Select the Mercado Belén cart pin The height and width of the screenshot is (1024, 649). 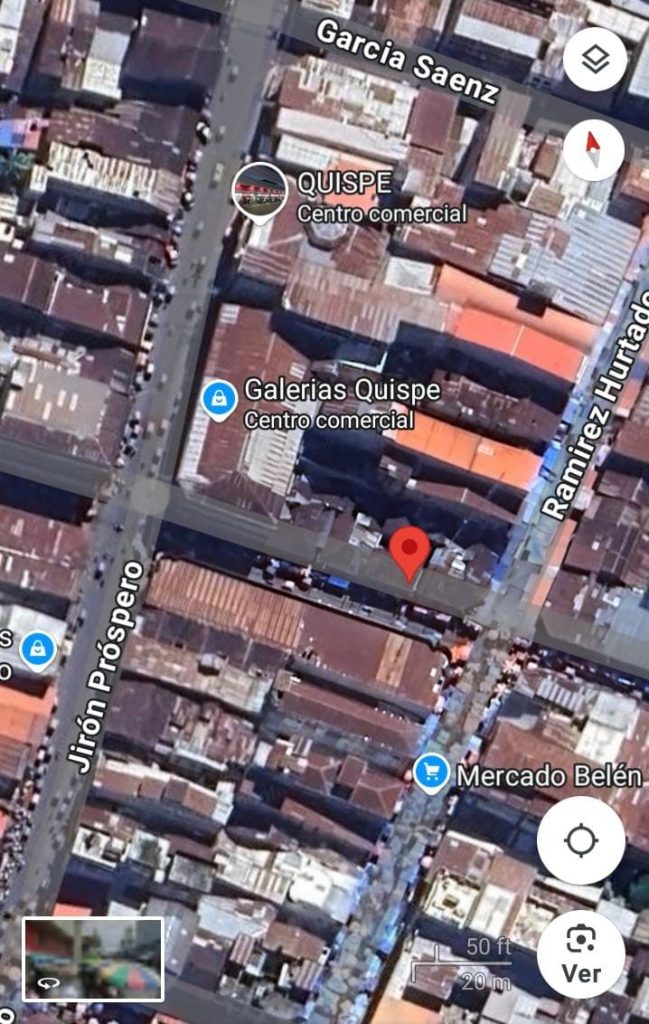(431, 773)
